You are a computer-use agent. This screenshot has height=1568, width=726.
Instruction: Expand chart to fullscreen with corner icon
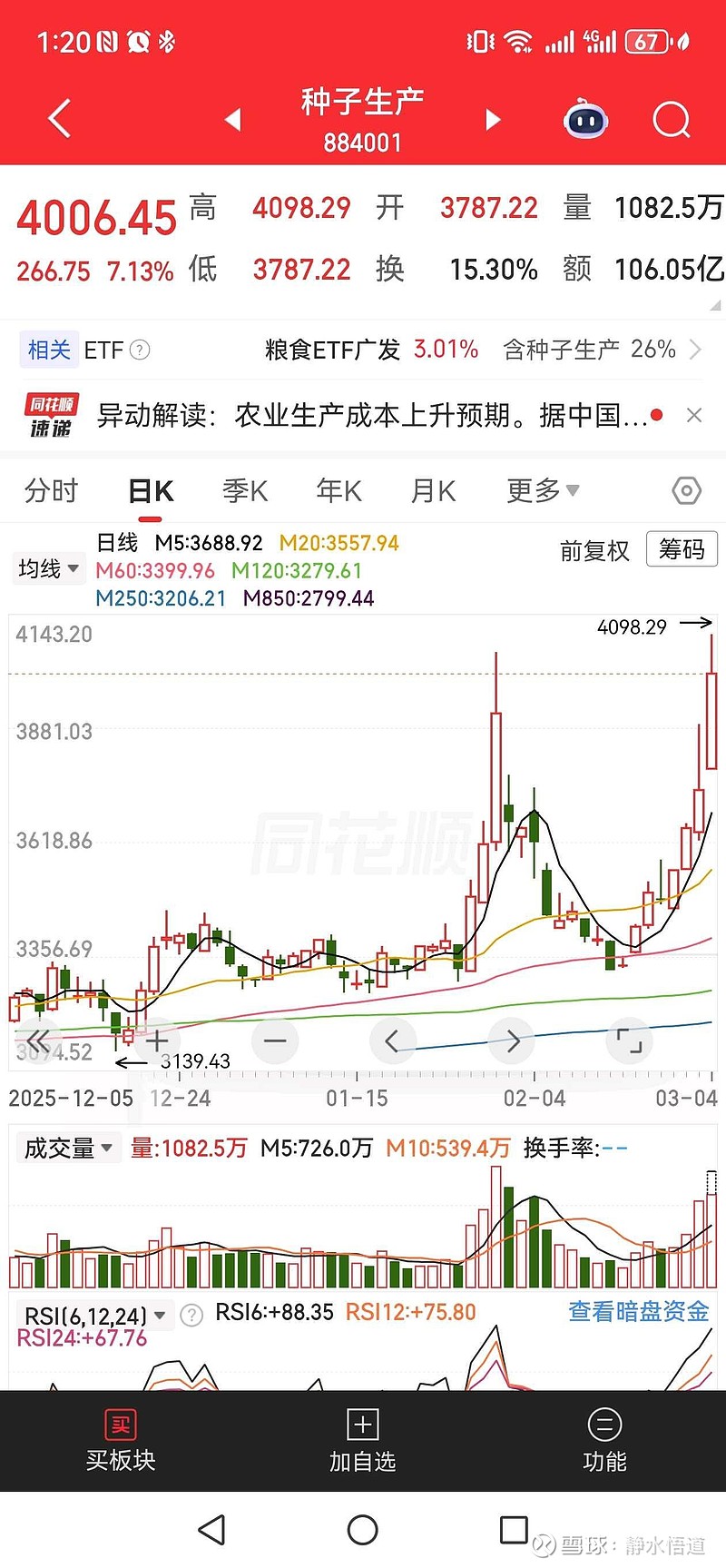coord(629,1041)
